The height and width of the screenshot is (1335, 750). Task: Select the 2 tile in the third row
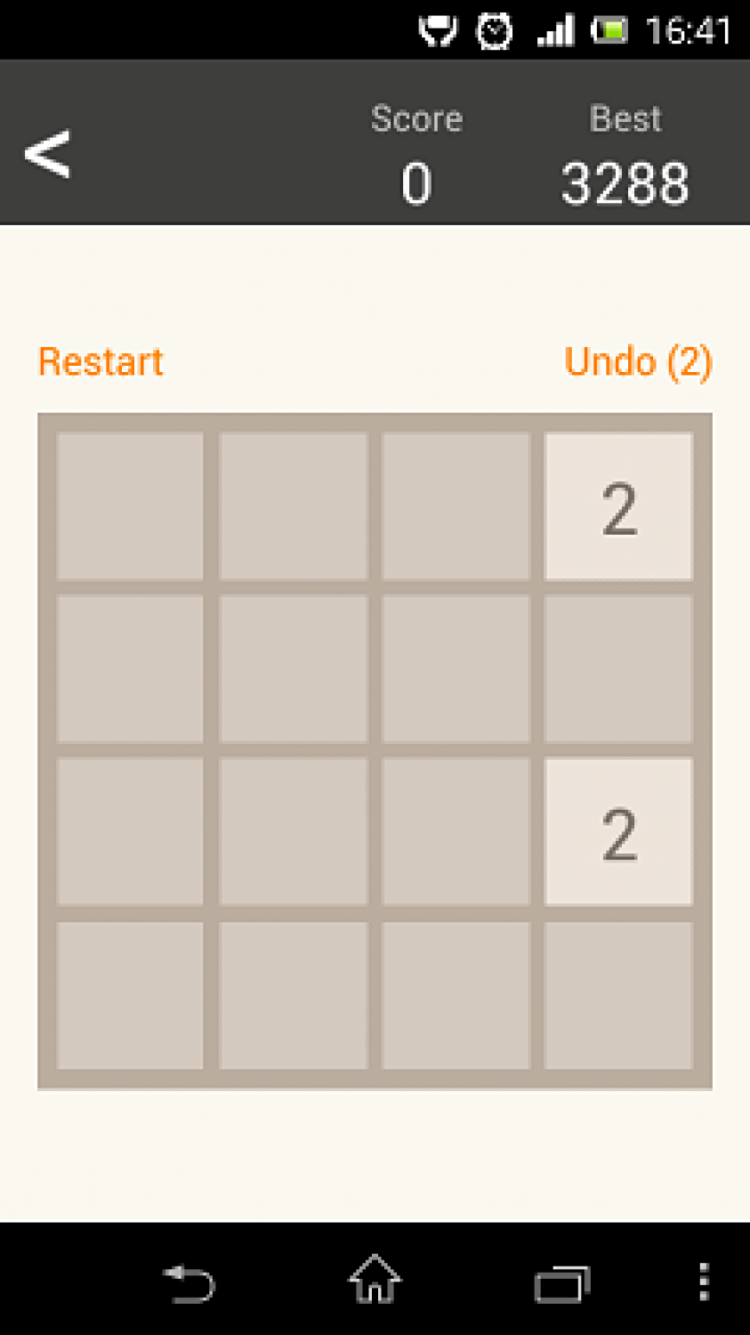(x=618, y=831)
